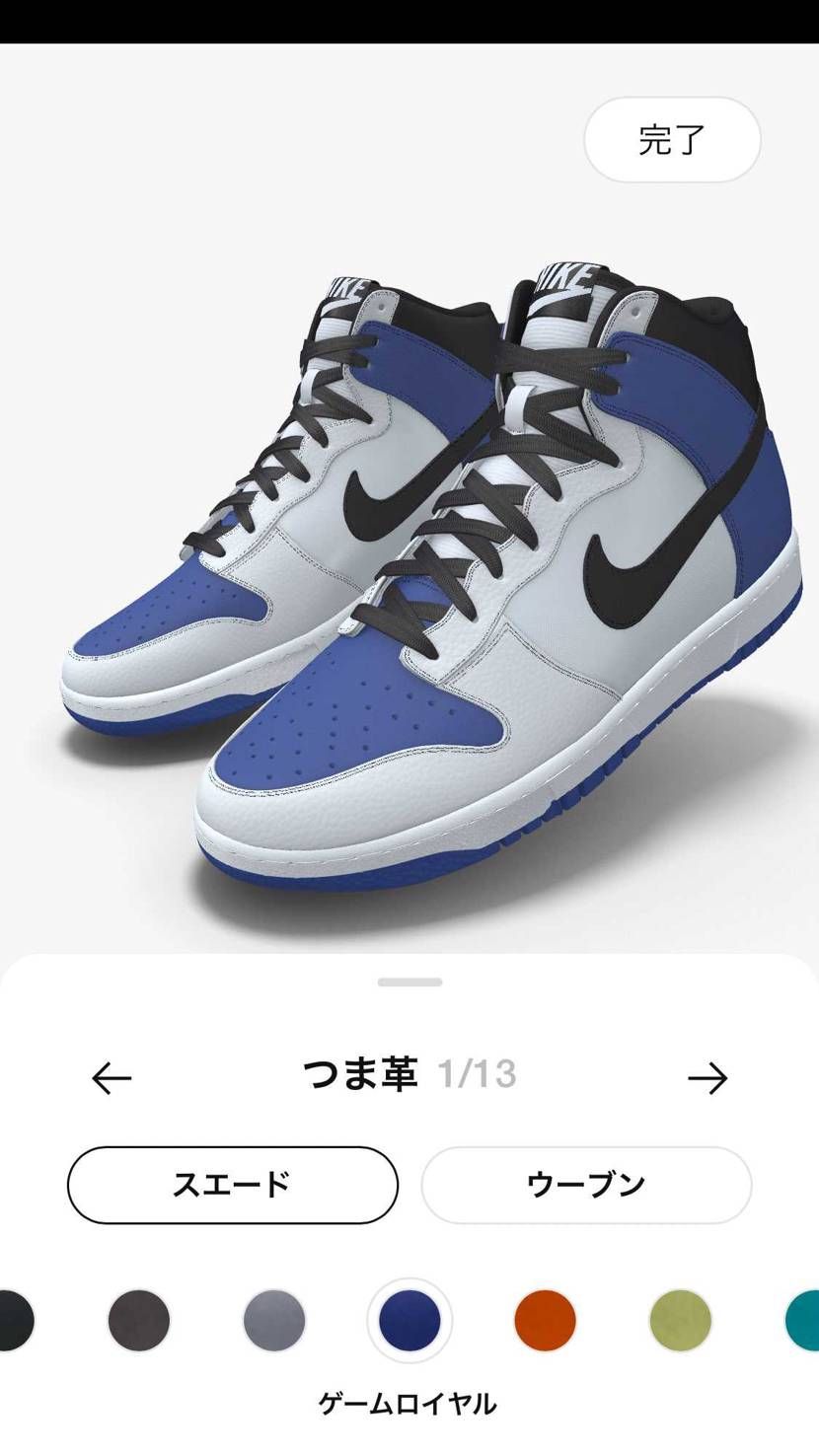Select the ウーブン material option
The width and height of the screenshot is (819, 1456).
tap(587, 1186)
